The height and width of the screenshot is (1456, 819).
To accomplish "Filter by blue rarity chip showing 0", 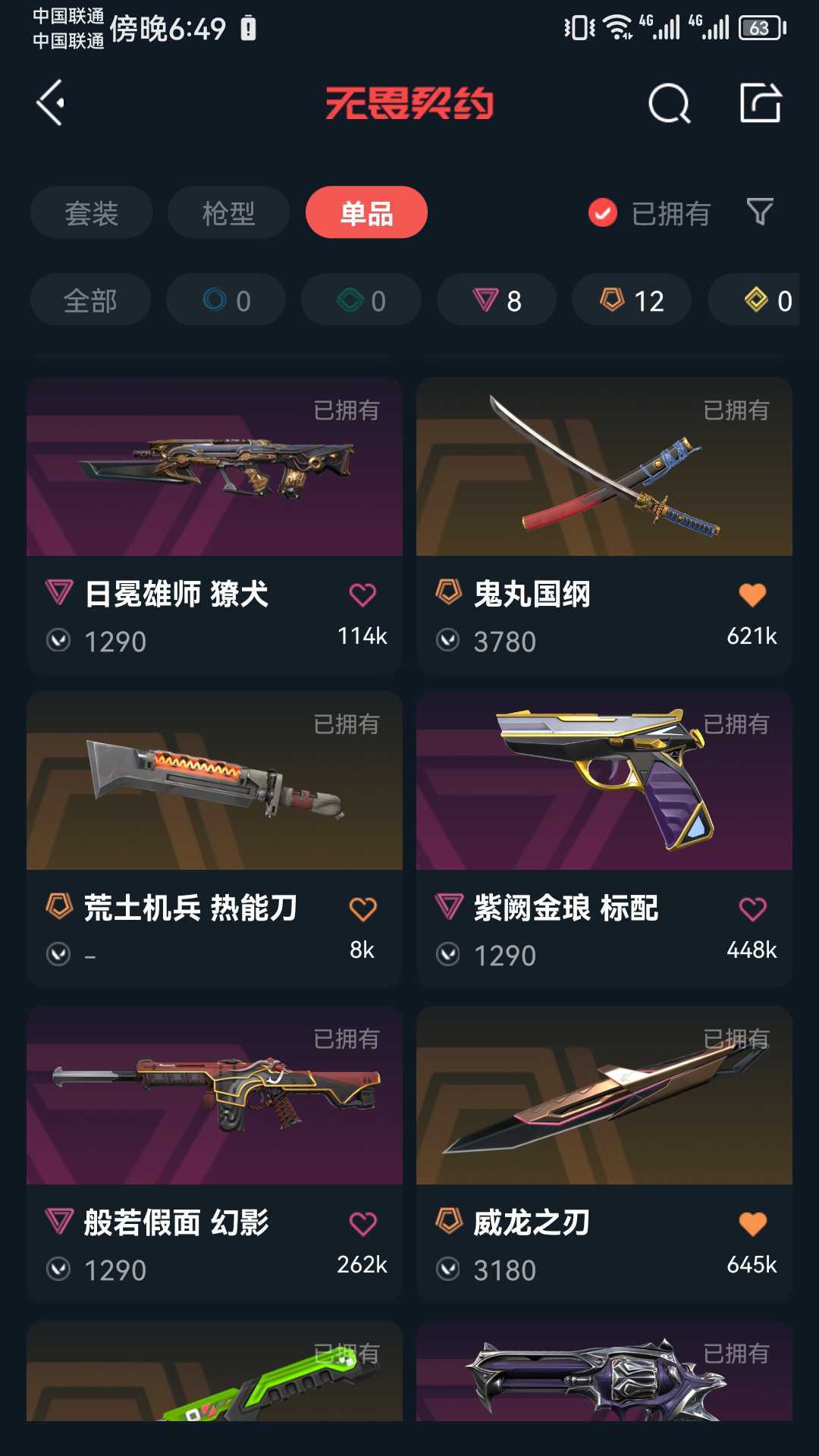I will (x=226, y=300).
